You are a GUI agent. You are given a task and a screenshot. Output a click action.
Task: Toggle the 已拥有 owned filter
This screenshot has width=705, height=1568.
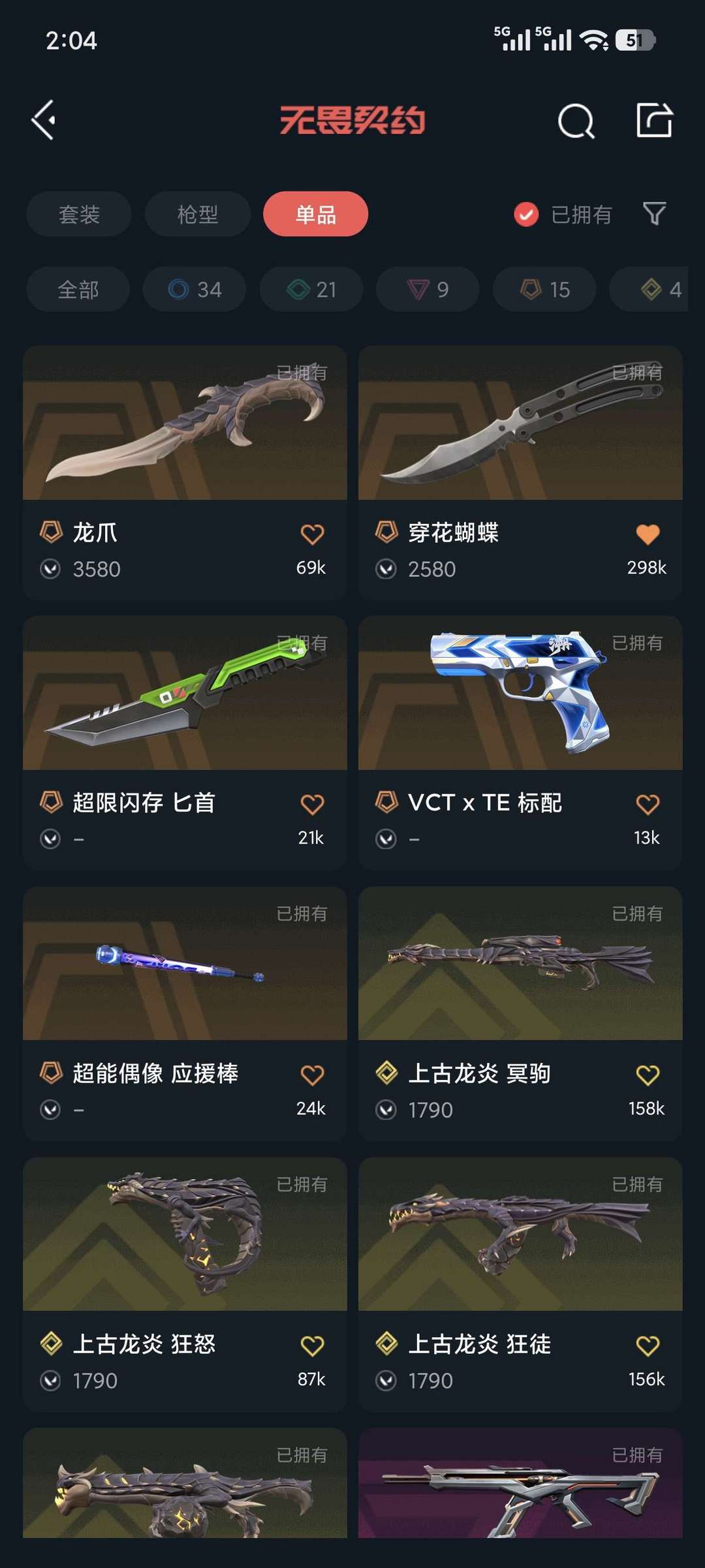pos(563,214)
